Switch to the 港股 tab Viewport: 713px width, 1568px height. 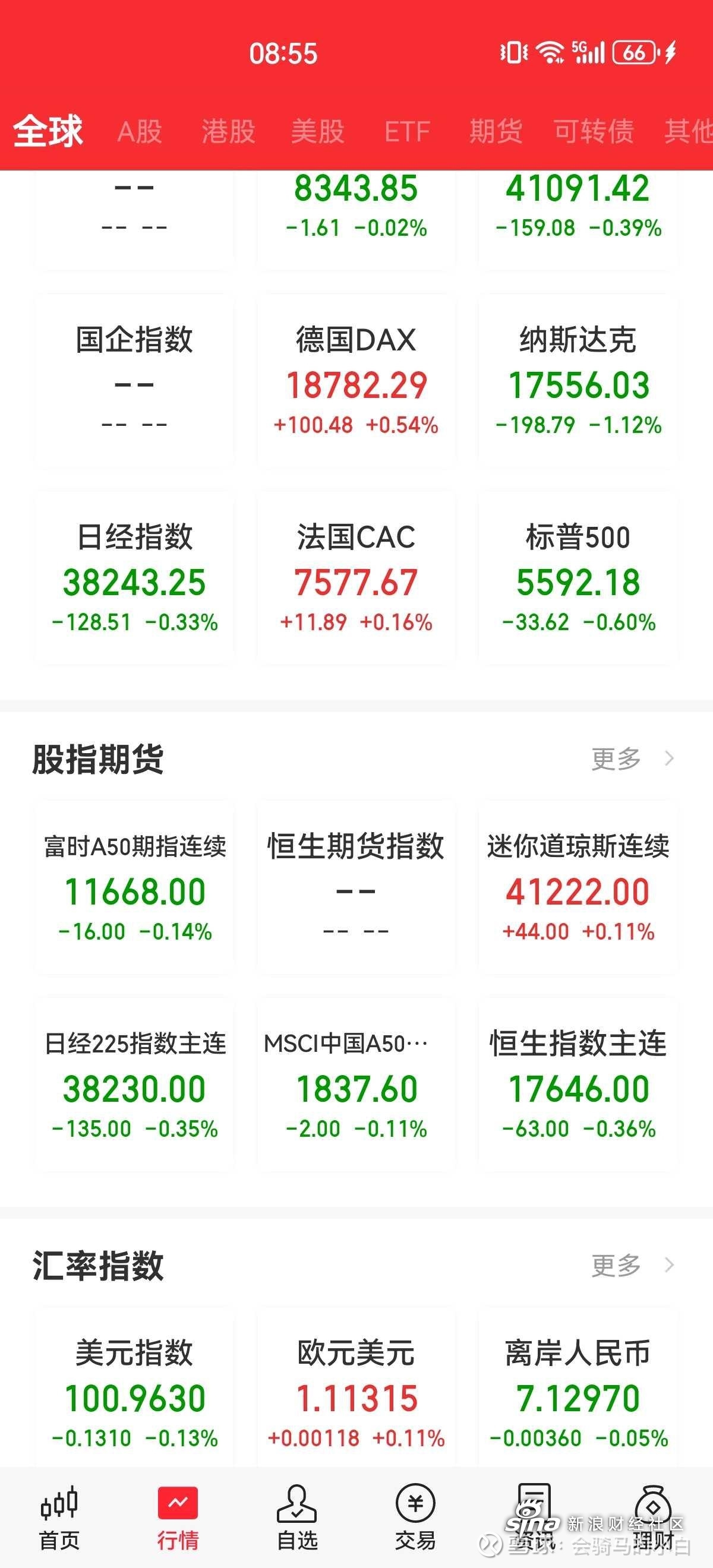[x=228, y=131]
